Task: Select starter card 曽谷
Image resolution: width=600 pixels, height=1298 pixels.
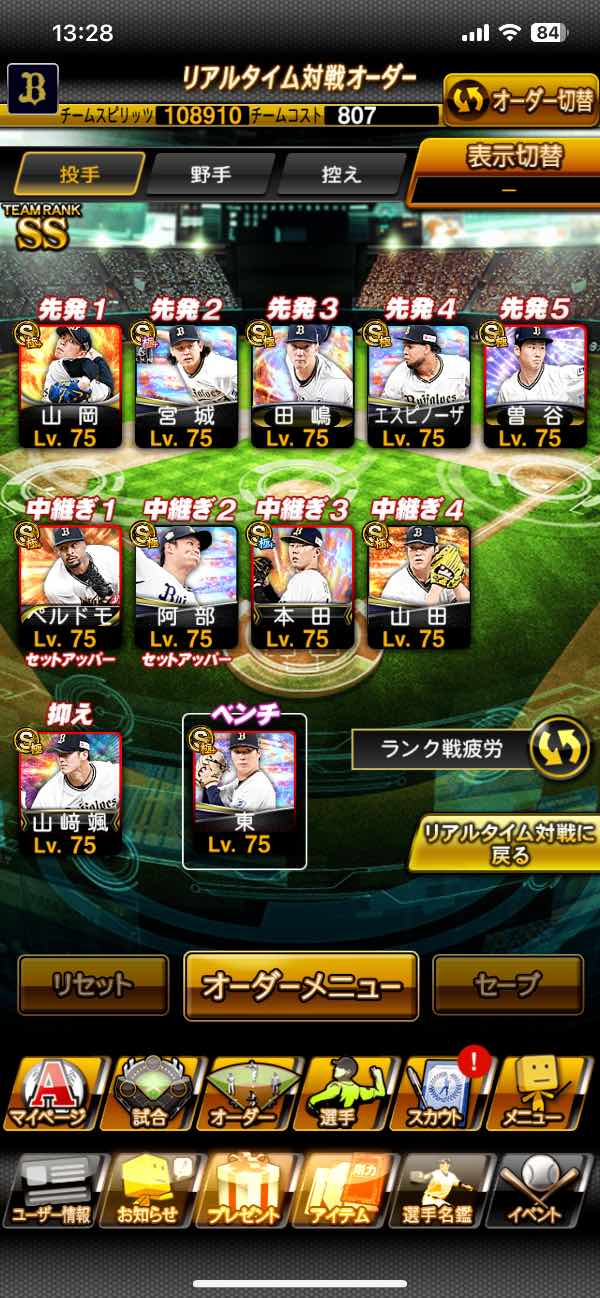Action: point(535,386)
